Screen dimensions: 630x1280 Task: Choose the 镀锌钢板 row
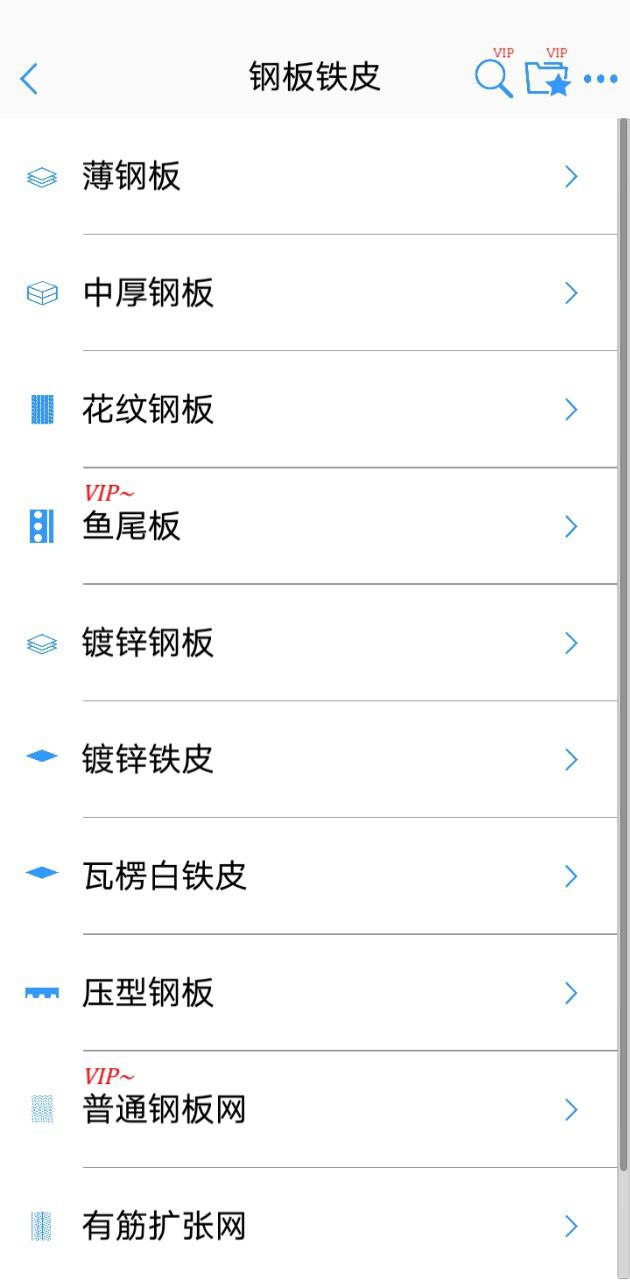coord(310,643)
